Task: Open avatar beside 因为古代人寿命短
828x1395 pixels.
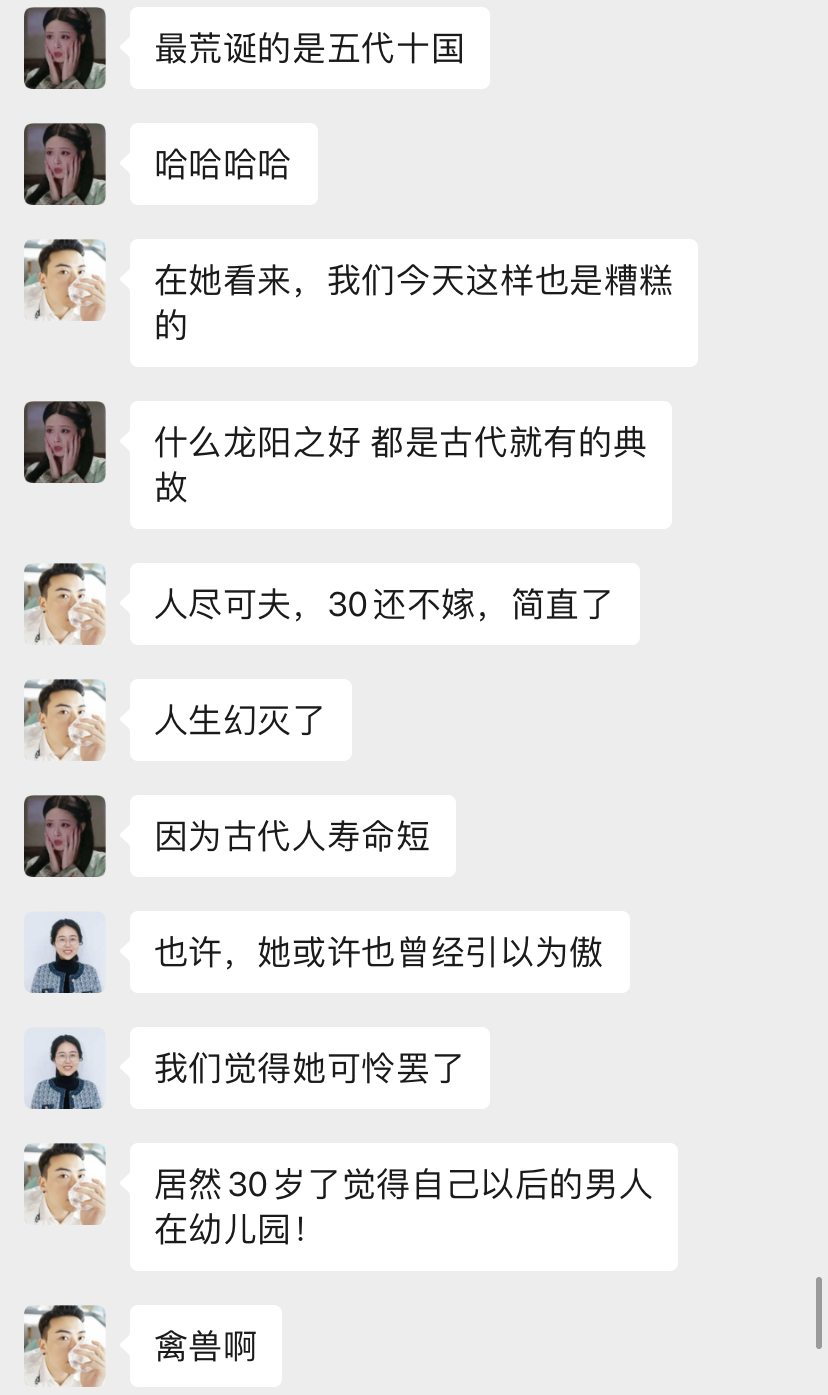Action: [65, 836]
